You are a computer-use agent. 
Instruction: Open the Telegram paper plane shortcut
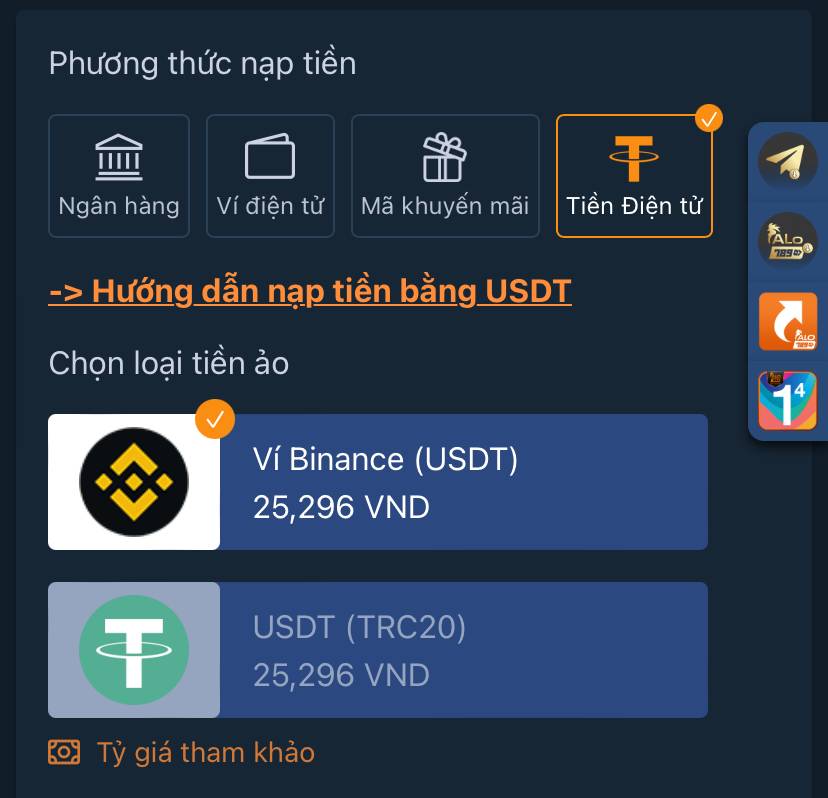pos(788,160)
